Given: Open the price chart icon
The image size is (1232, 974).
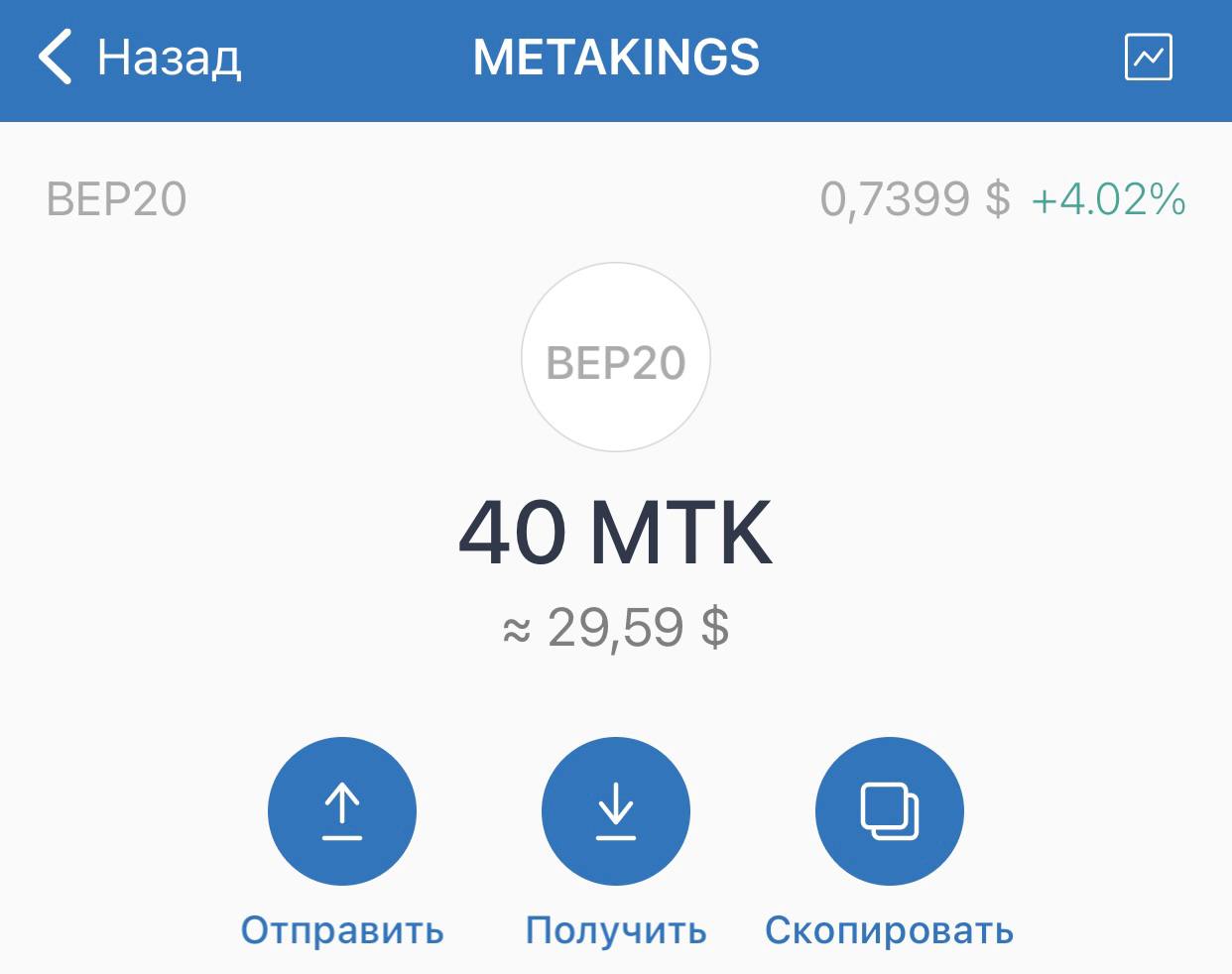Looking at the screenshot, I should click(1148, 58).
